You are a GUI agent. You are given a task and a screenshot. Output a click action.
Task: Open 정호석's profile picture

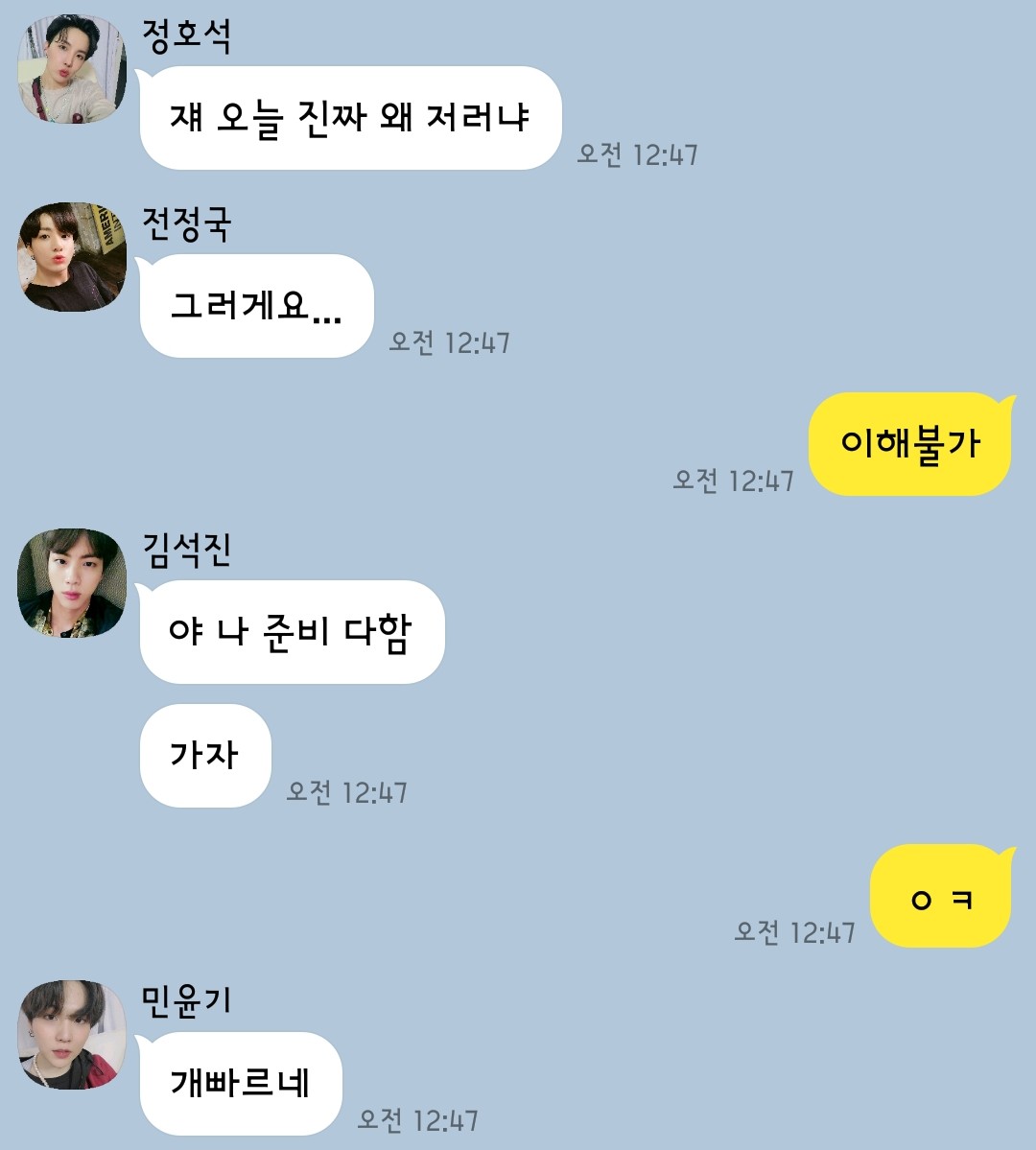tap(72, 69)
